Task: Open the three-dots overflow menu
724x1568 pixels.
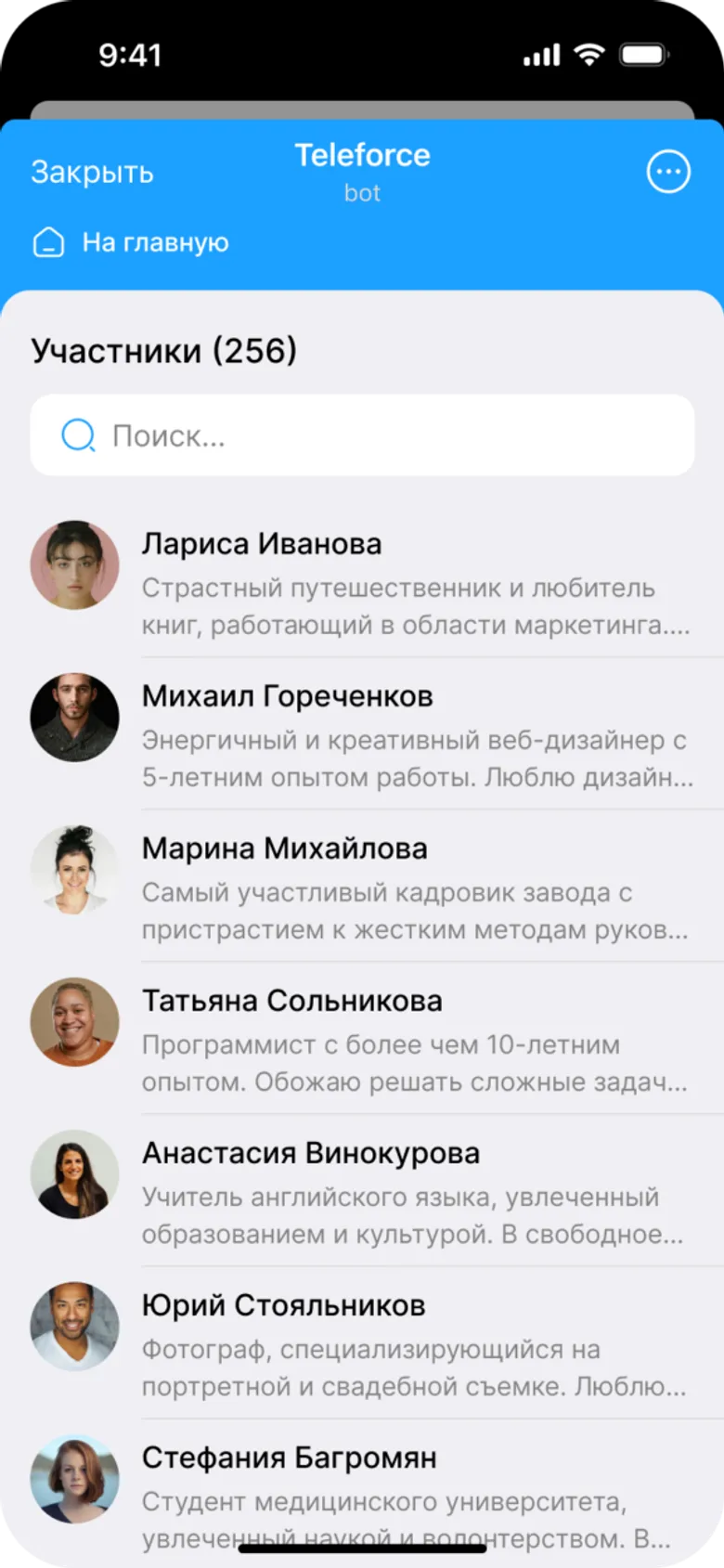Action: coord(668,172)
